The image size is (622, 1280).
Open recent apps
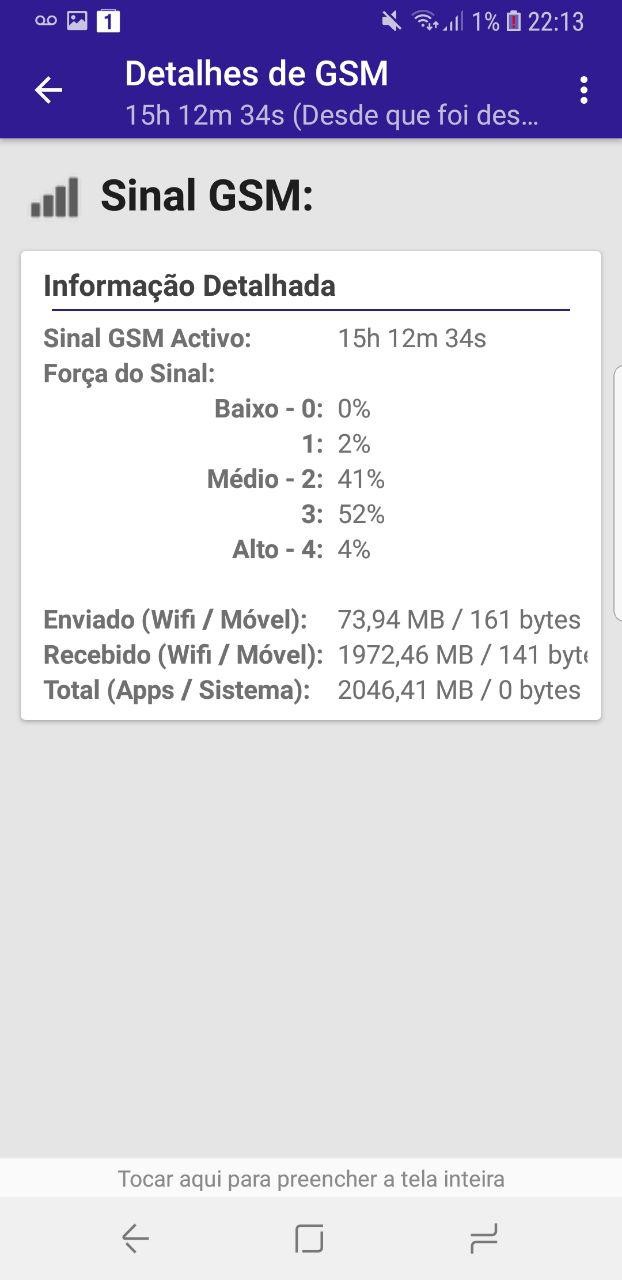[484, 1239]
